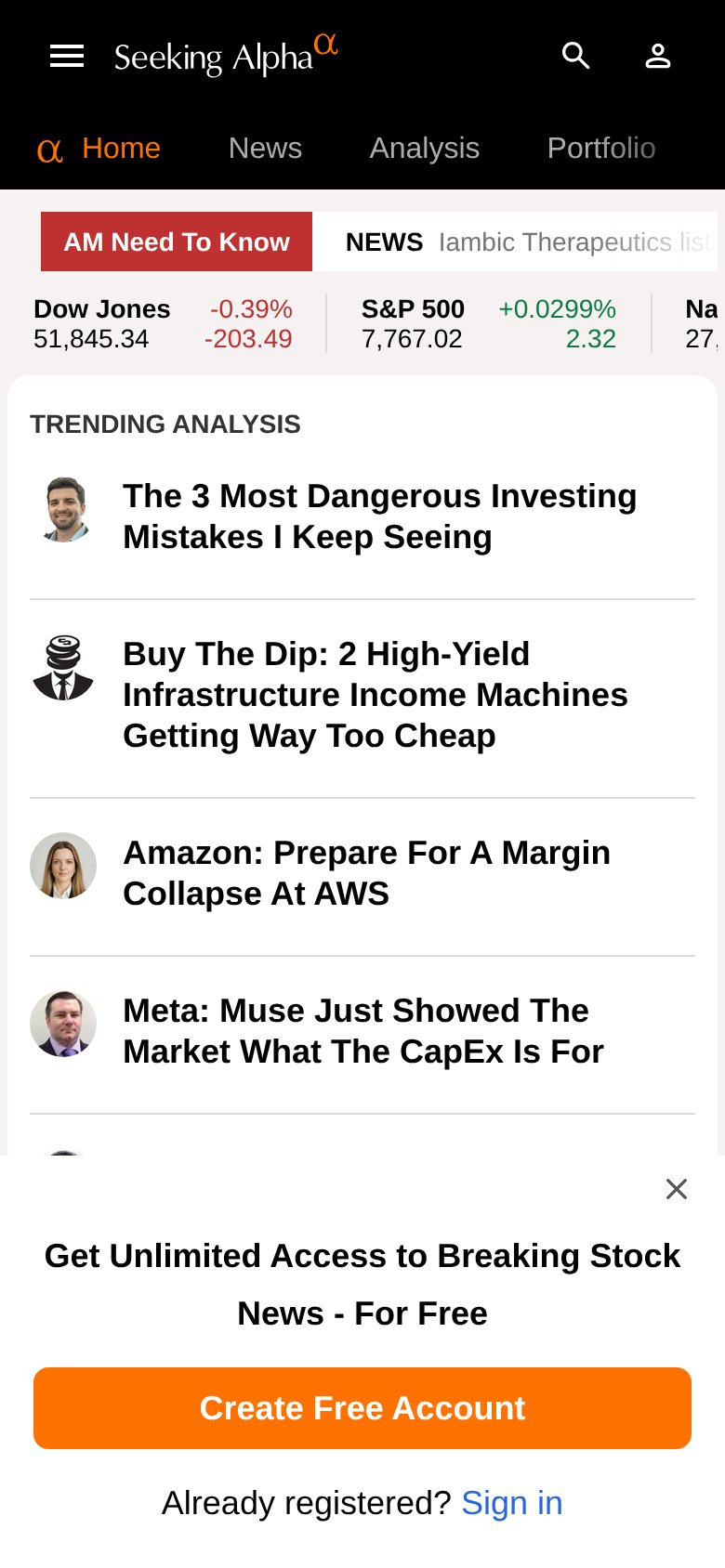Image resolution: width=725 pixels, height=1568 pixels.
Task: View S&P 500 index details
Action: click(x=489, y=323)
